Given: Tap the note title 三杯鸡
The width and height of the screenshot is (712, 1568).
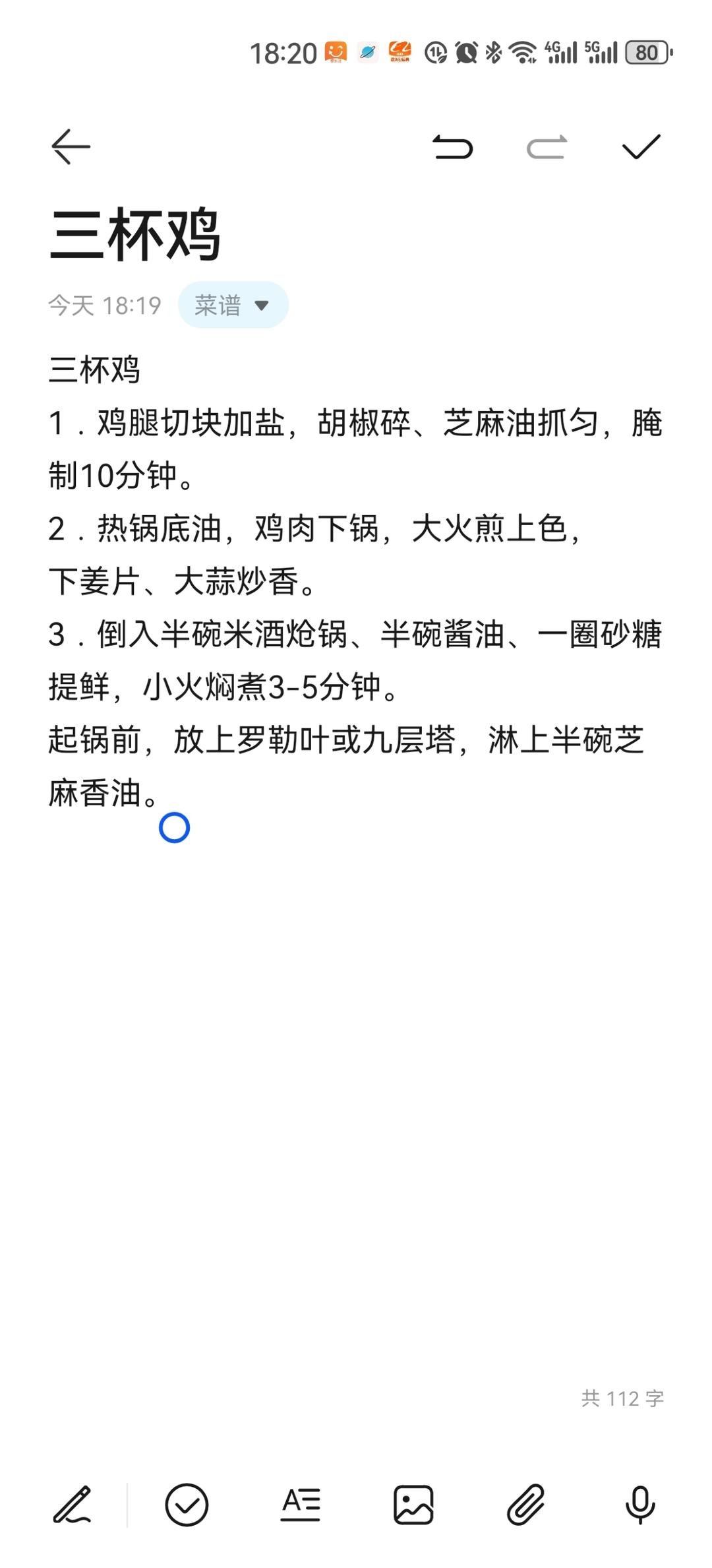Looking at the screenshot, I should tap(135, 231).
